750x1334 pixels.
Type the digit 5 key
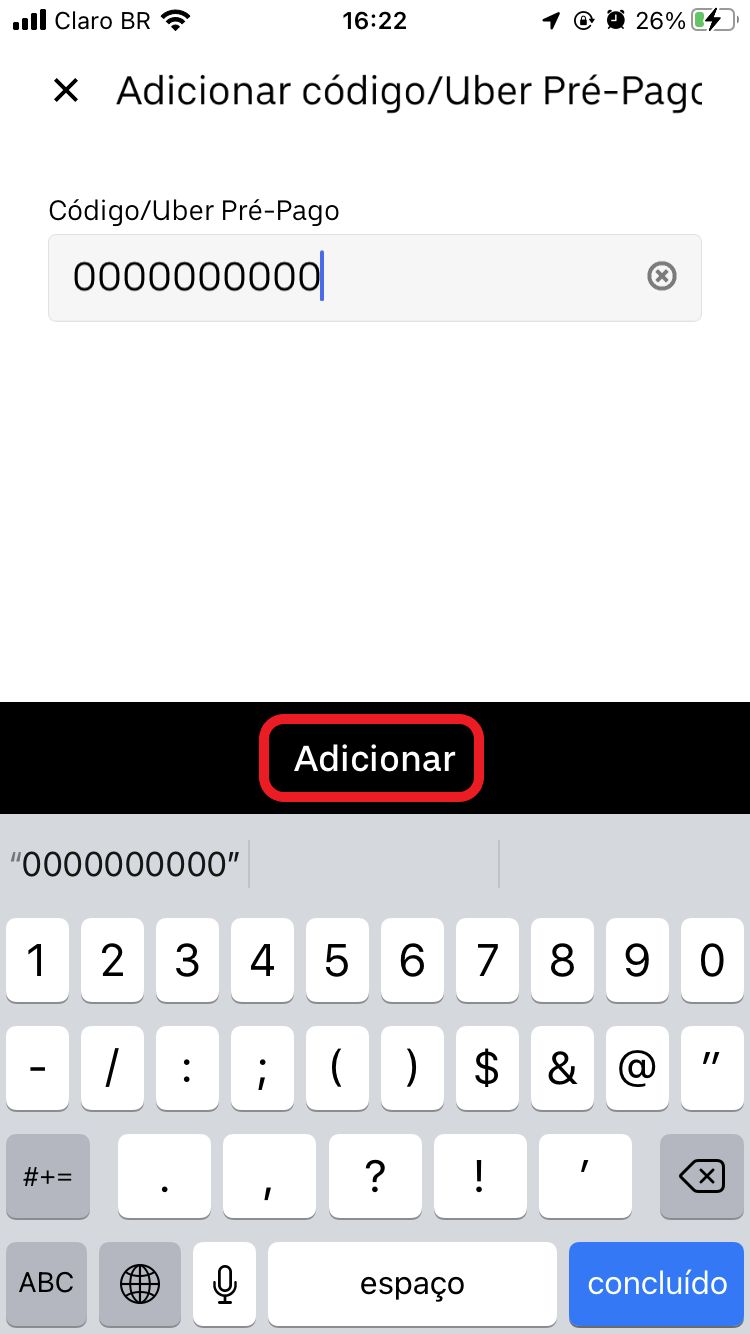(337, 961)
